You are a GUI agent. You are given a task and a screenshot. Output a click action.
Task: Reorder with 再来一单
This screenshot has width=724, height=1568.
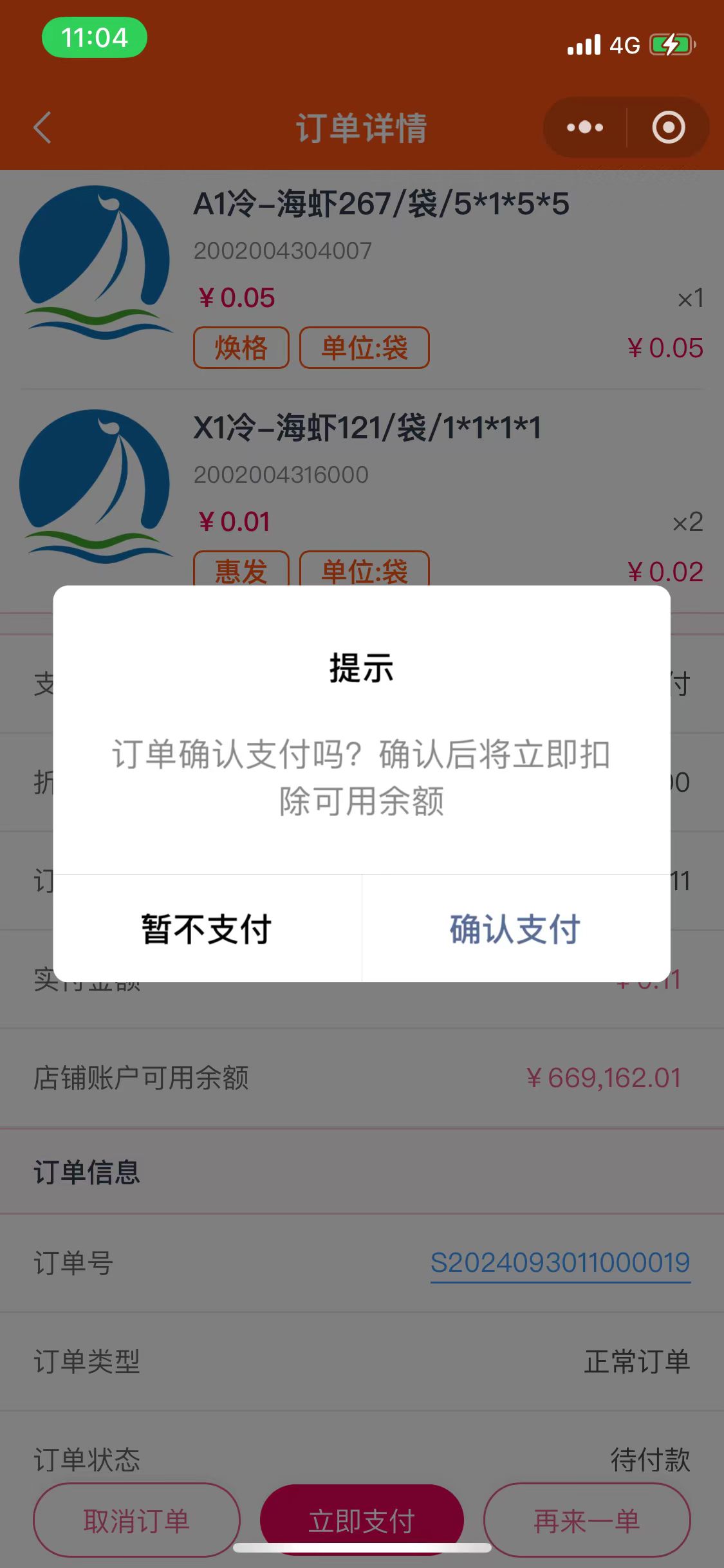tap(587, 1520)
